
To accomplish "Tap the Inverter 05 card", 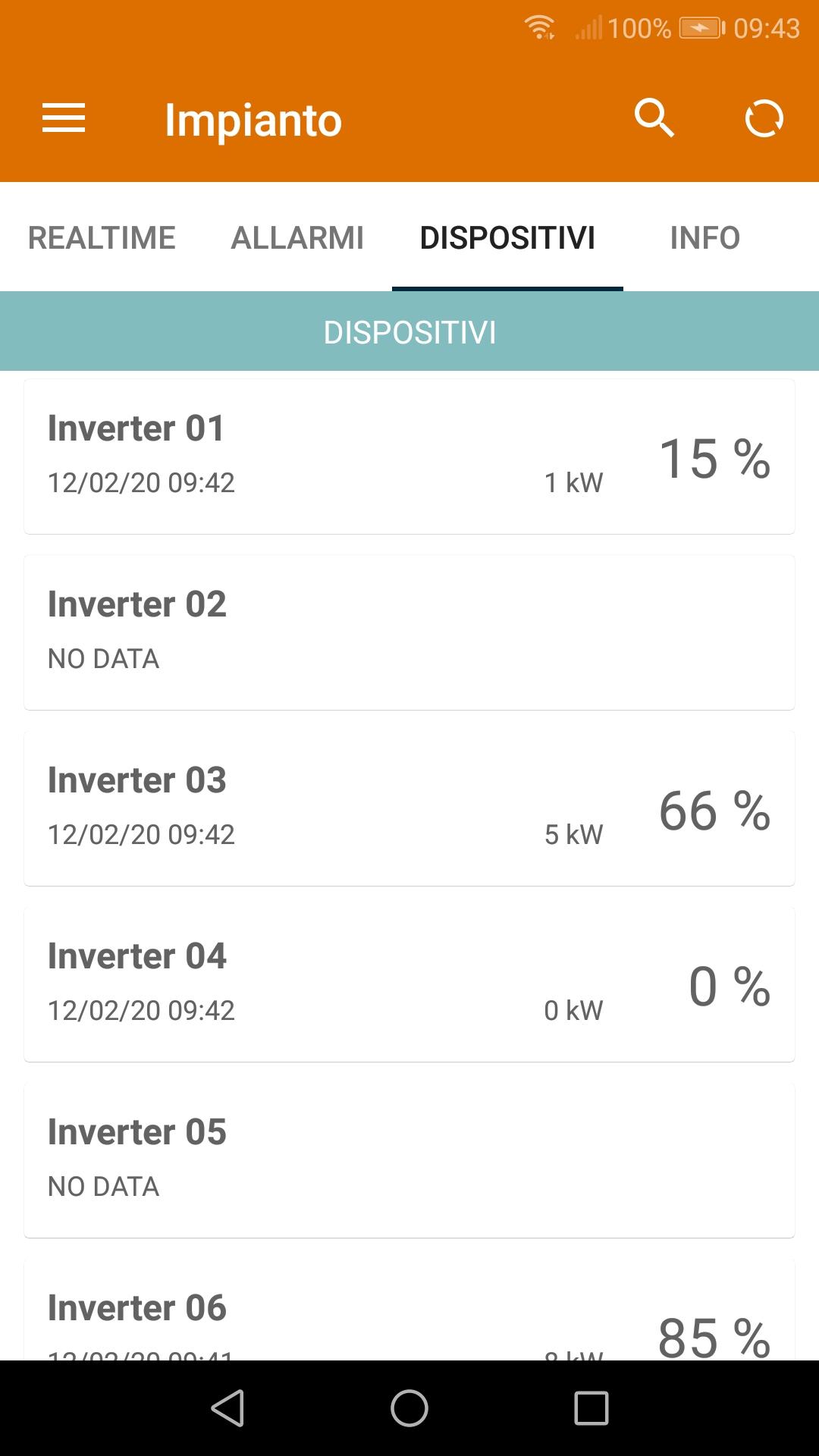I will click(x=409, y=1160).
